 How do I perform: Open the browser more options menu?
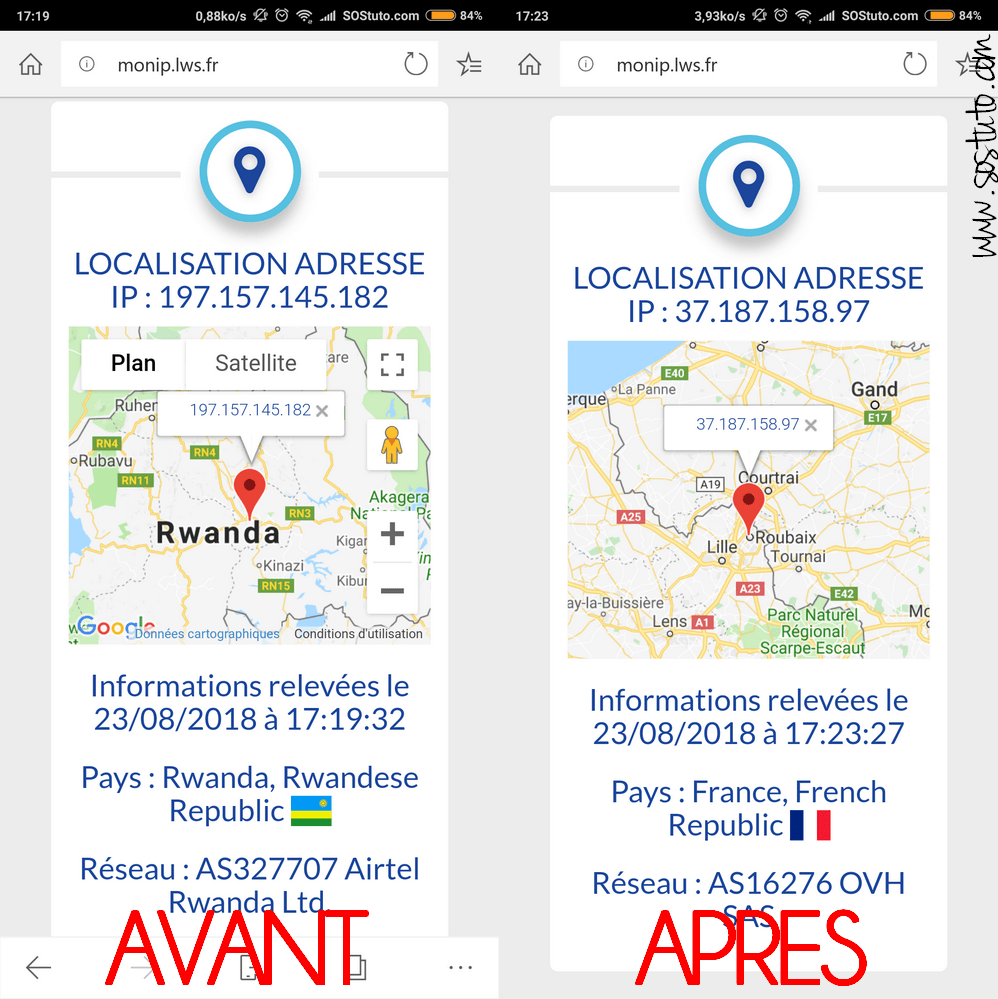460,967
